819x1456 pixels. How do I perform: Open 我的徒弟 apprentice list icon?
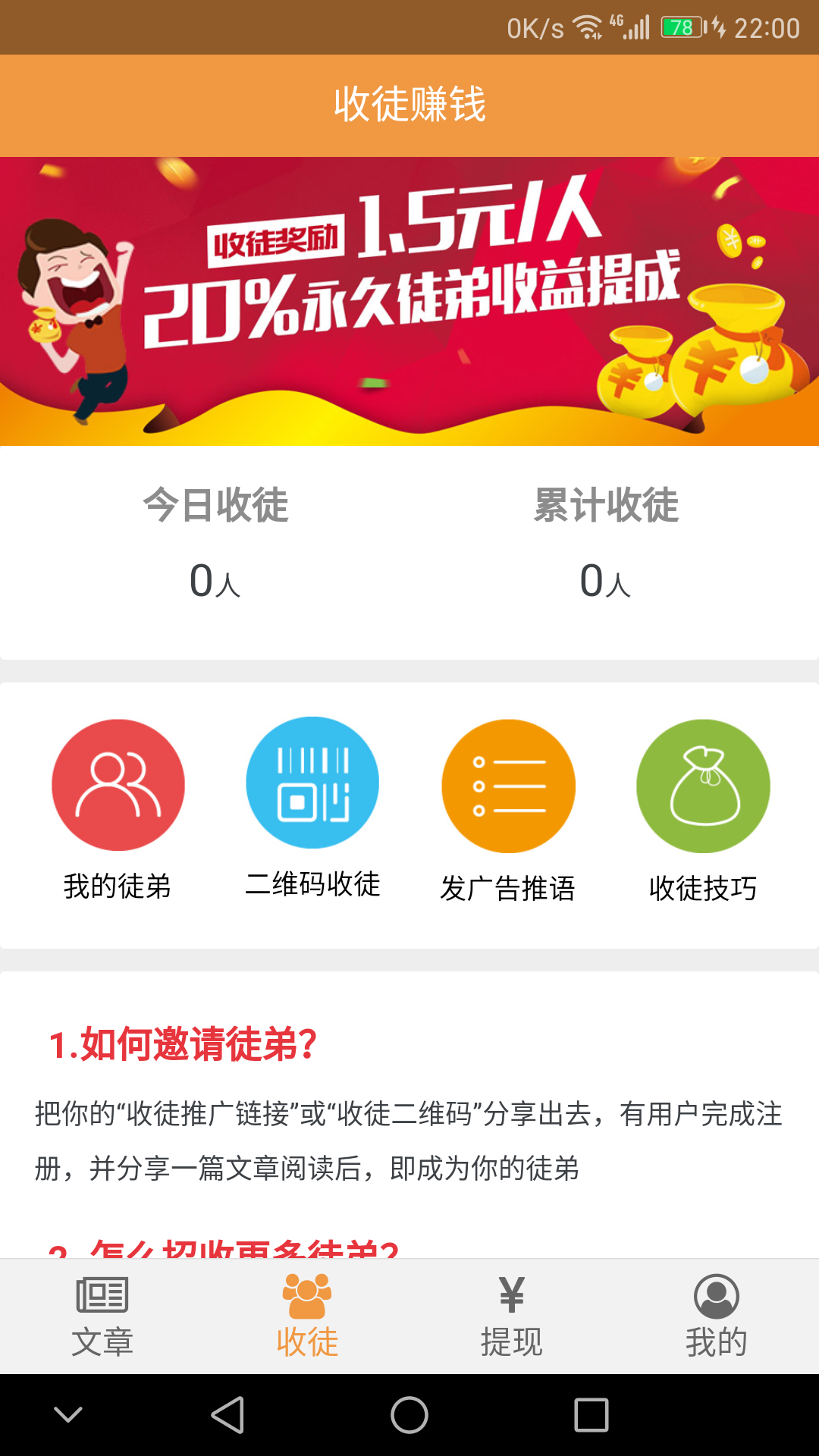(x=118, y=786)
